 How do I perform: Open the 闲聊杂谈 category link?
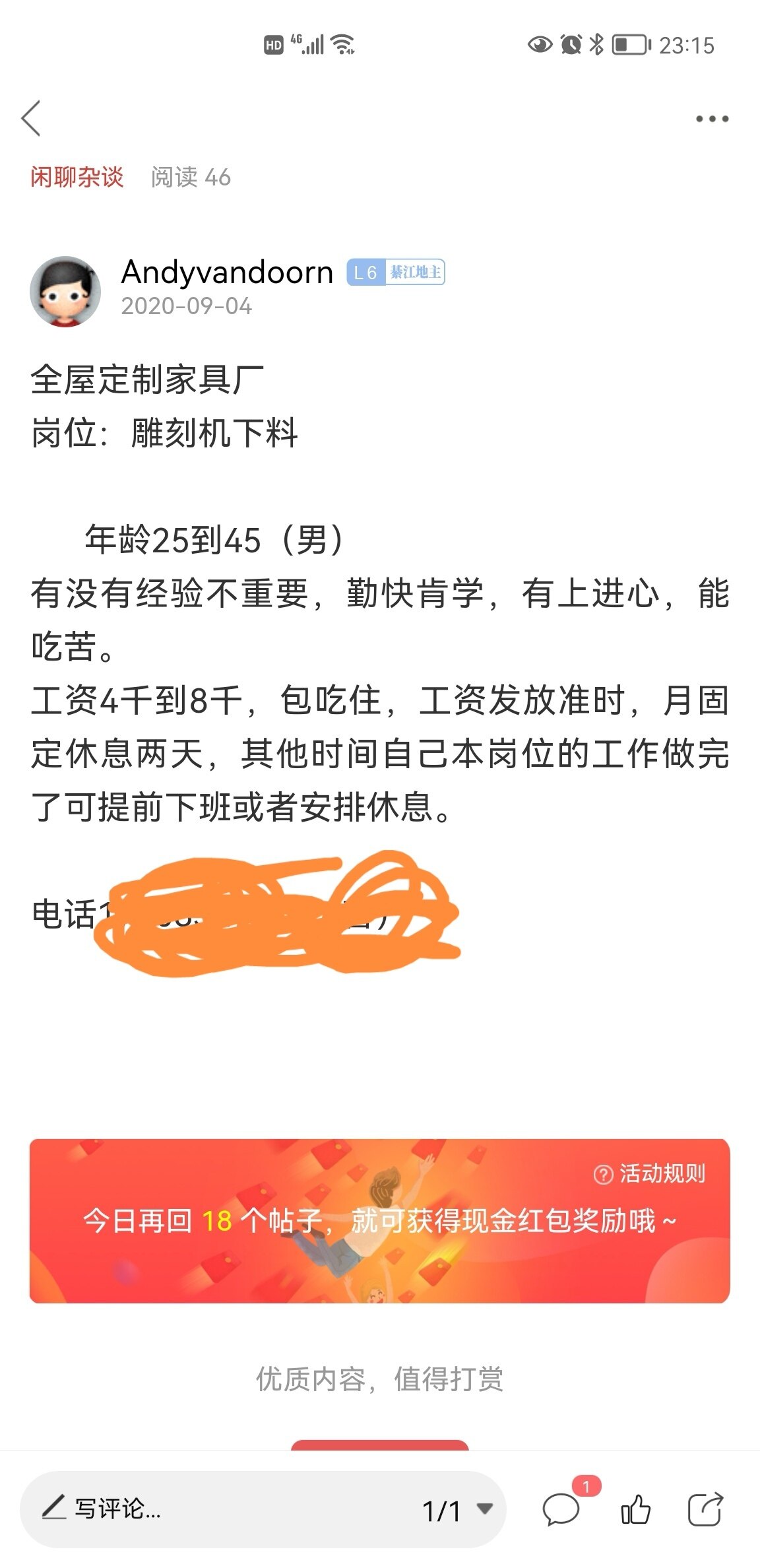77,177
